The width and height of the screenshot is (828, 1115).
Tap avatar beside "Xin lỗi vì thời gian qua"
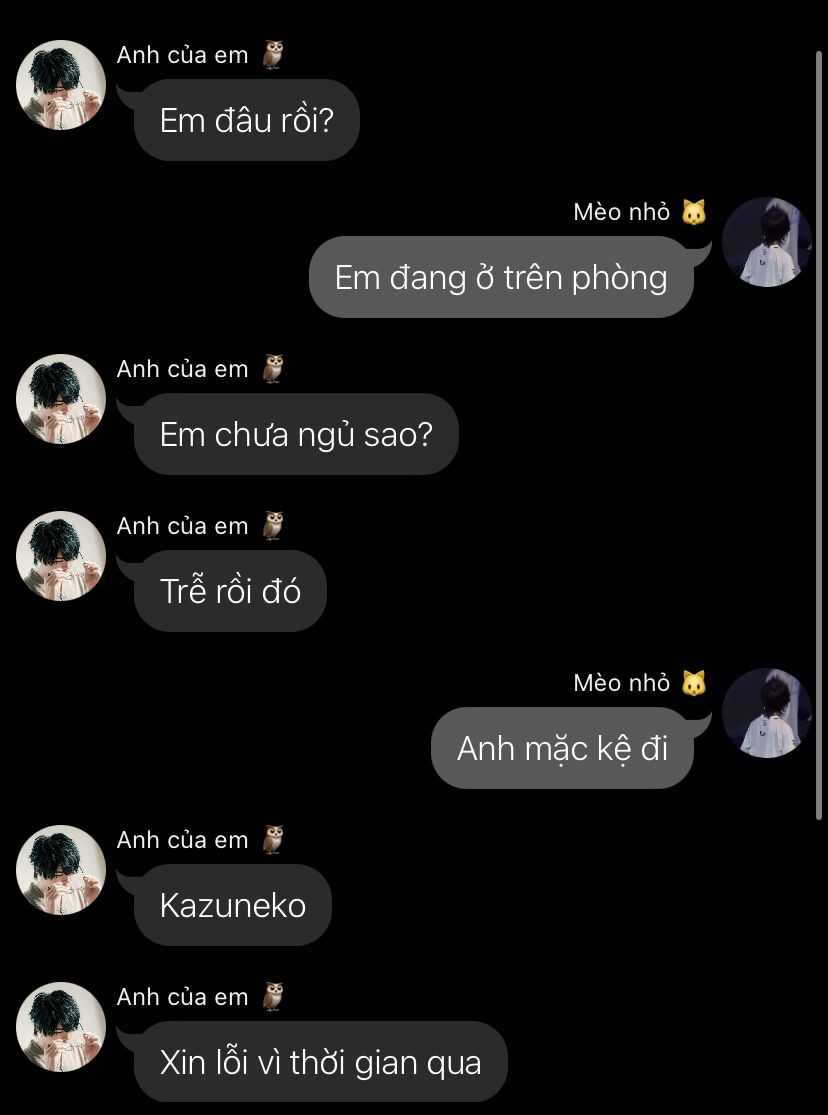click(x=61, y=1027)
